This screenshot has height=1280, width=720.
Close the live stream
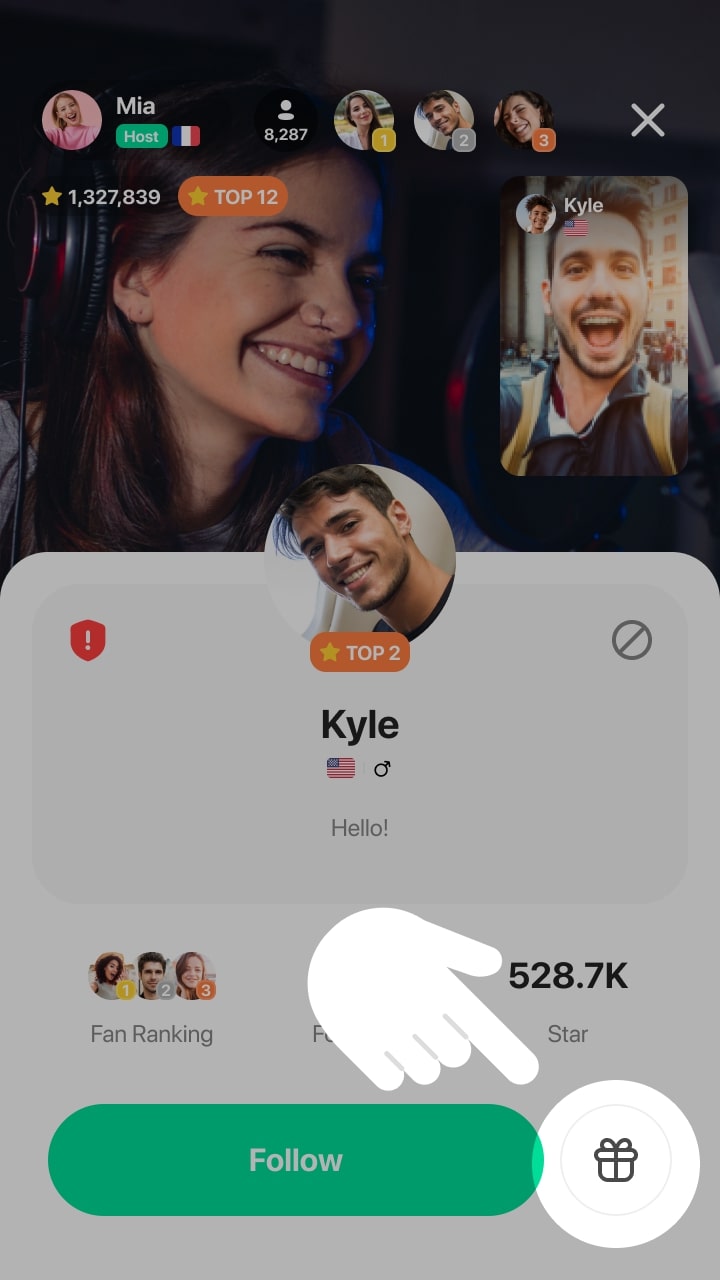tap(648, 121)
